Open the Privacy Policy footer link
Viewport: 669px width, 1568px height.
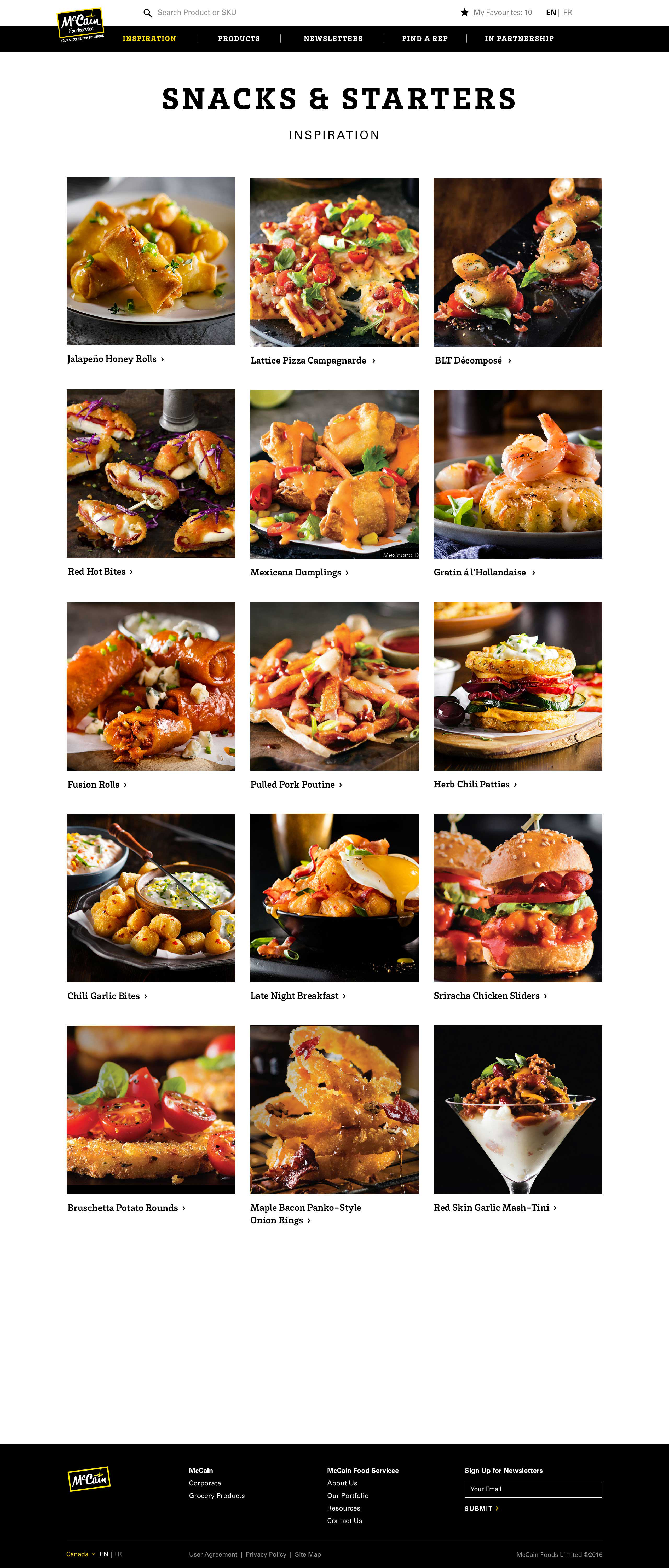(x=266, y=1554)
